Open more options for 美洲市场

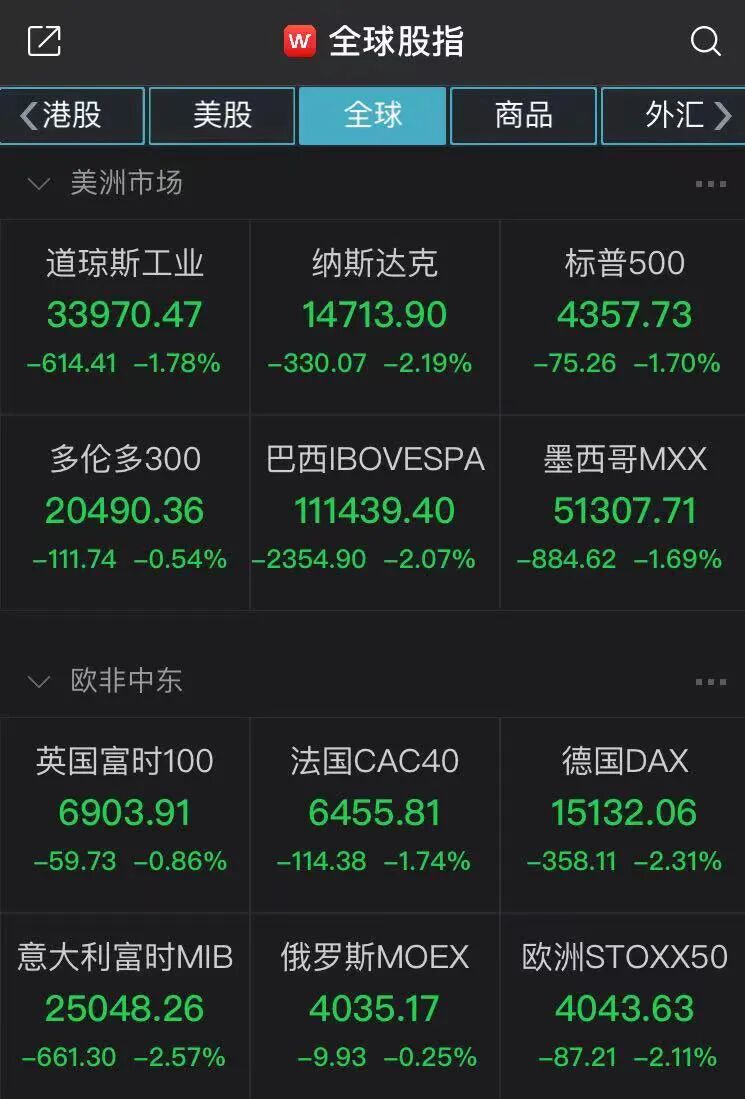710,184
